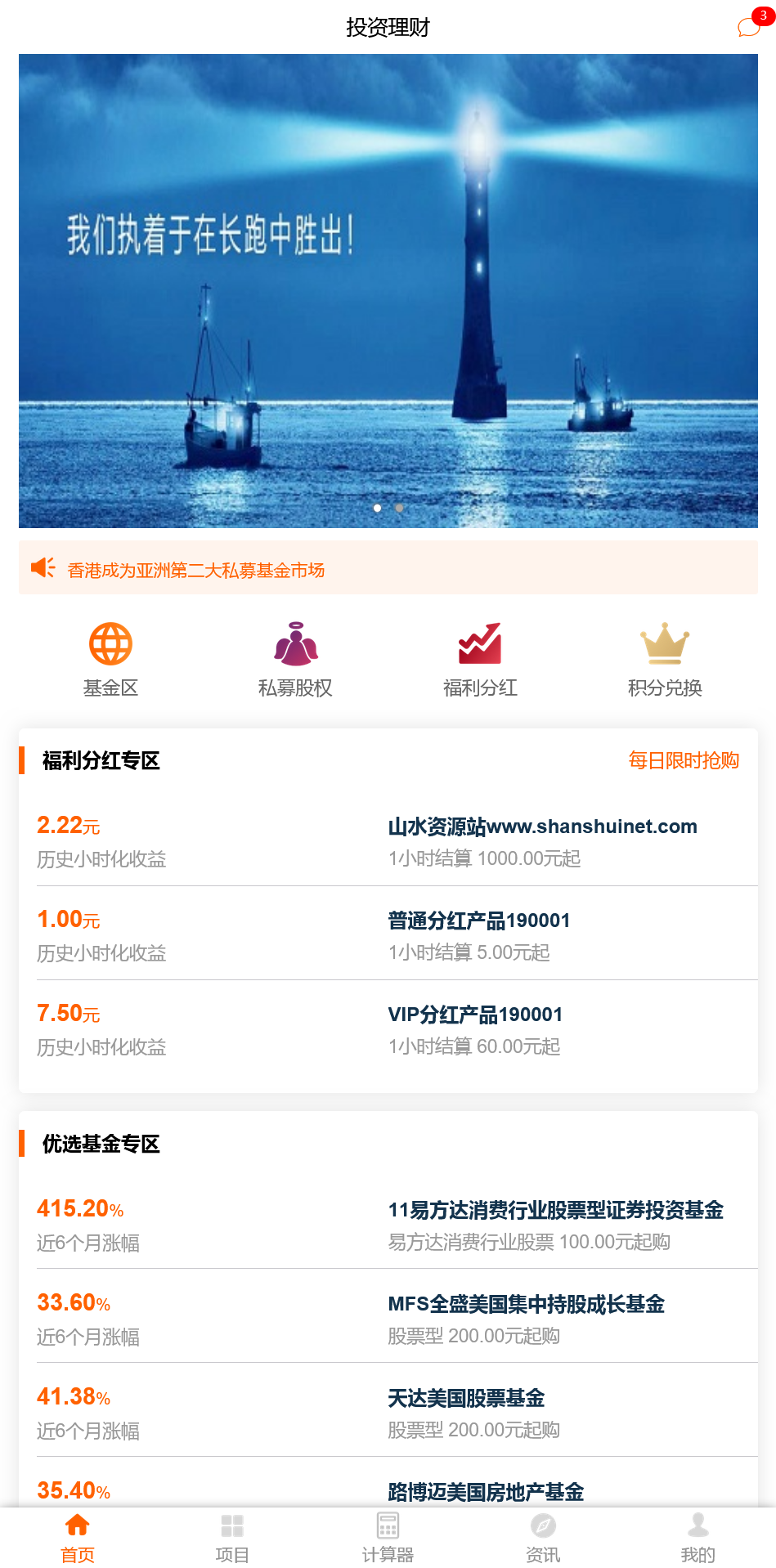
Task: Click the 香港成为亚洲第二大私募基金市场 announcement text
Action: click(x=195, y=571)
